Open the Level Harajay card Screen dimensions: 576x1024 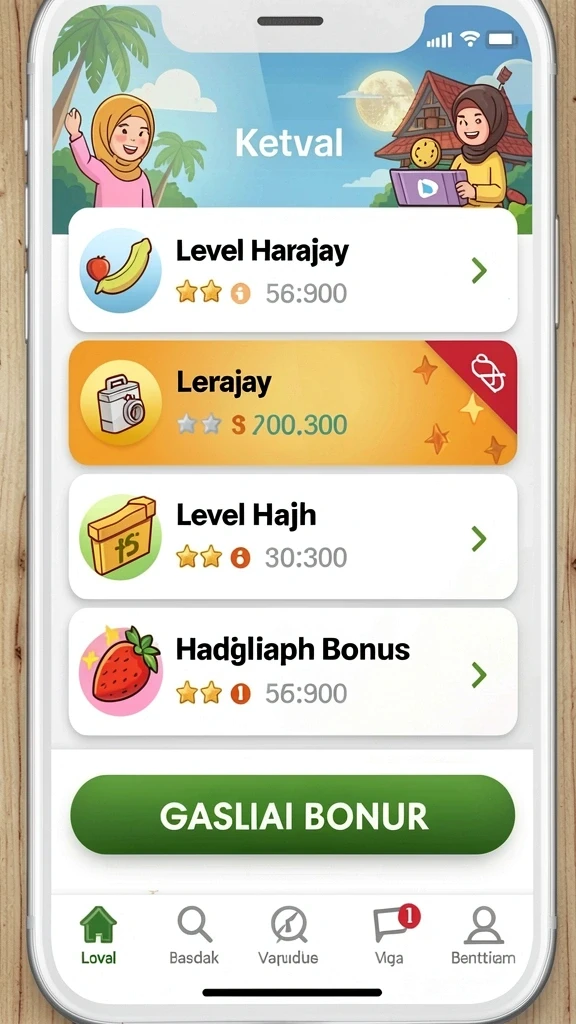pos(293,270)
